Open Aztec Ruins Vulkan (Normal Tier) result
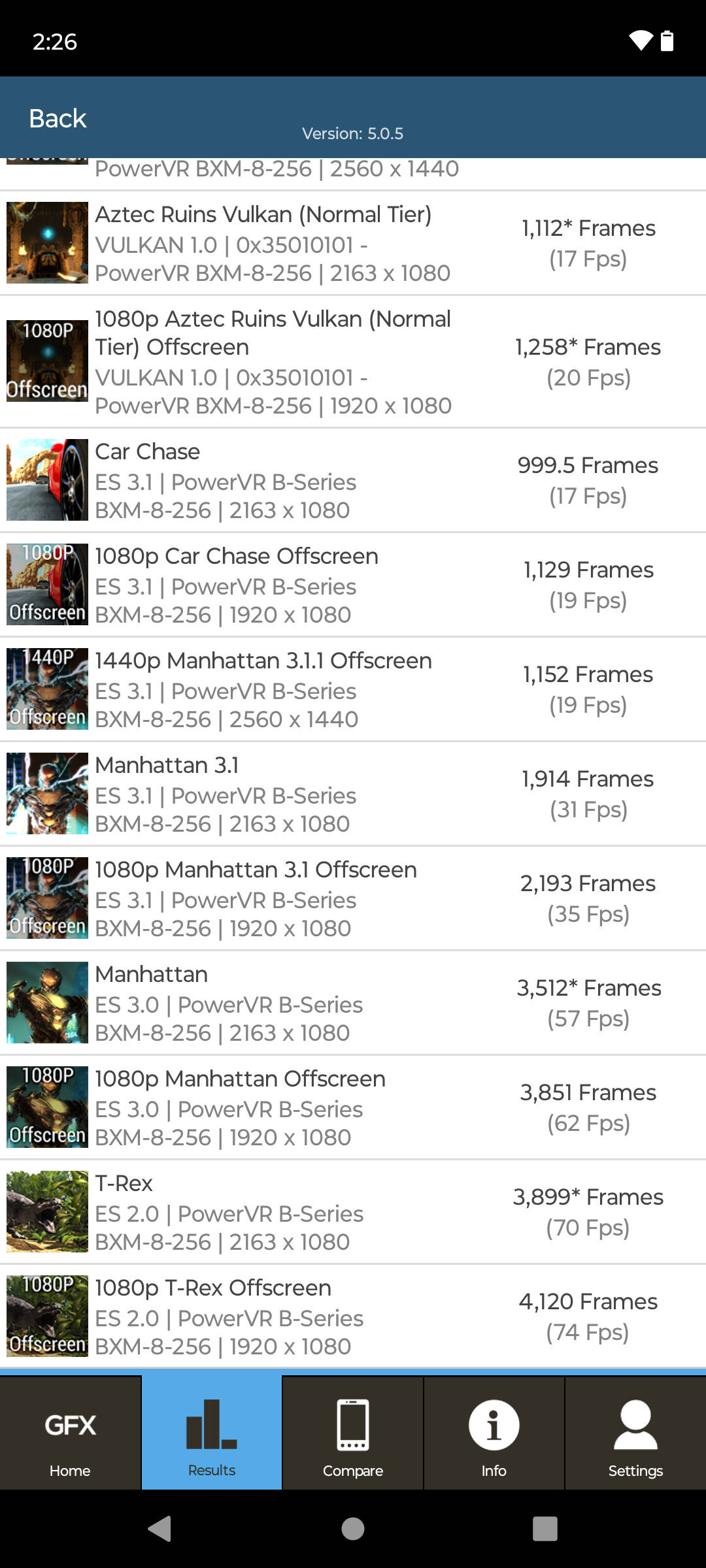This screenshot has width=706, height=1568. point(353,243)
